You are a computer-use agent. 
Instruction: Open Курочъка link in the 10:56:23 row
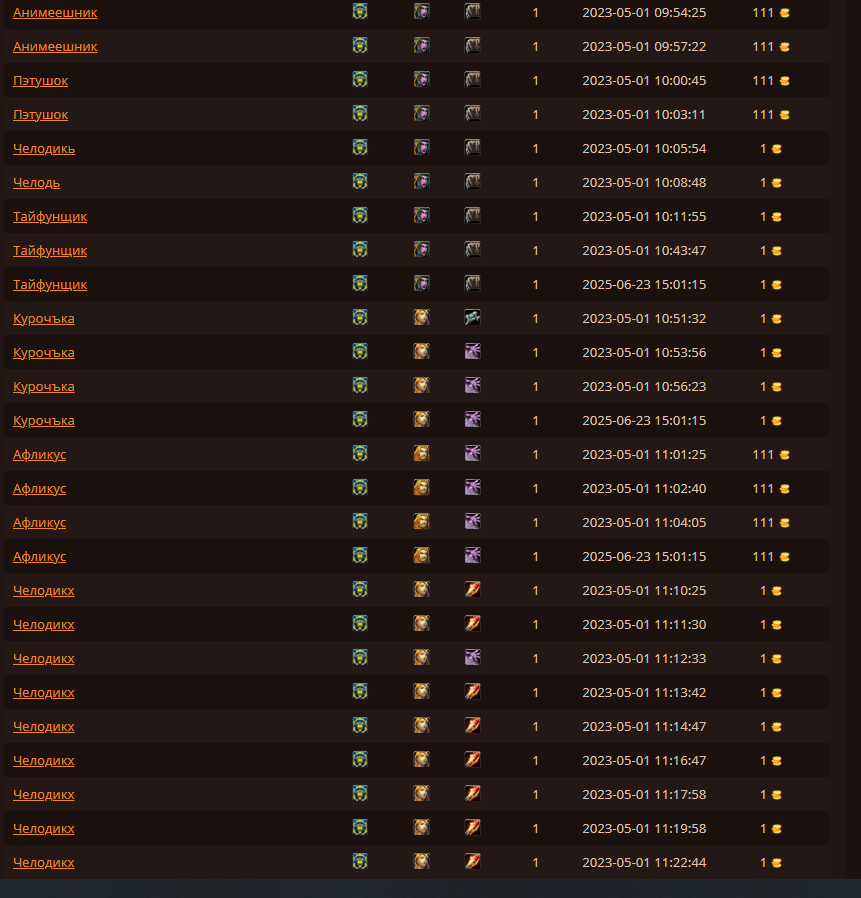tap(44, 387)
